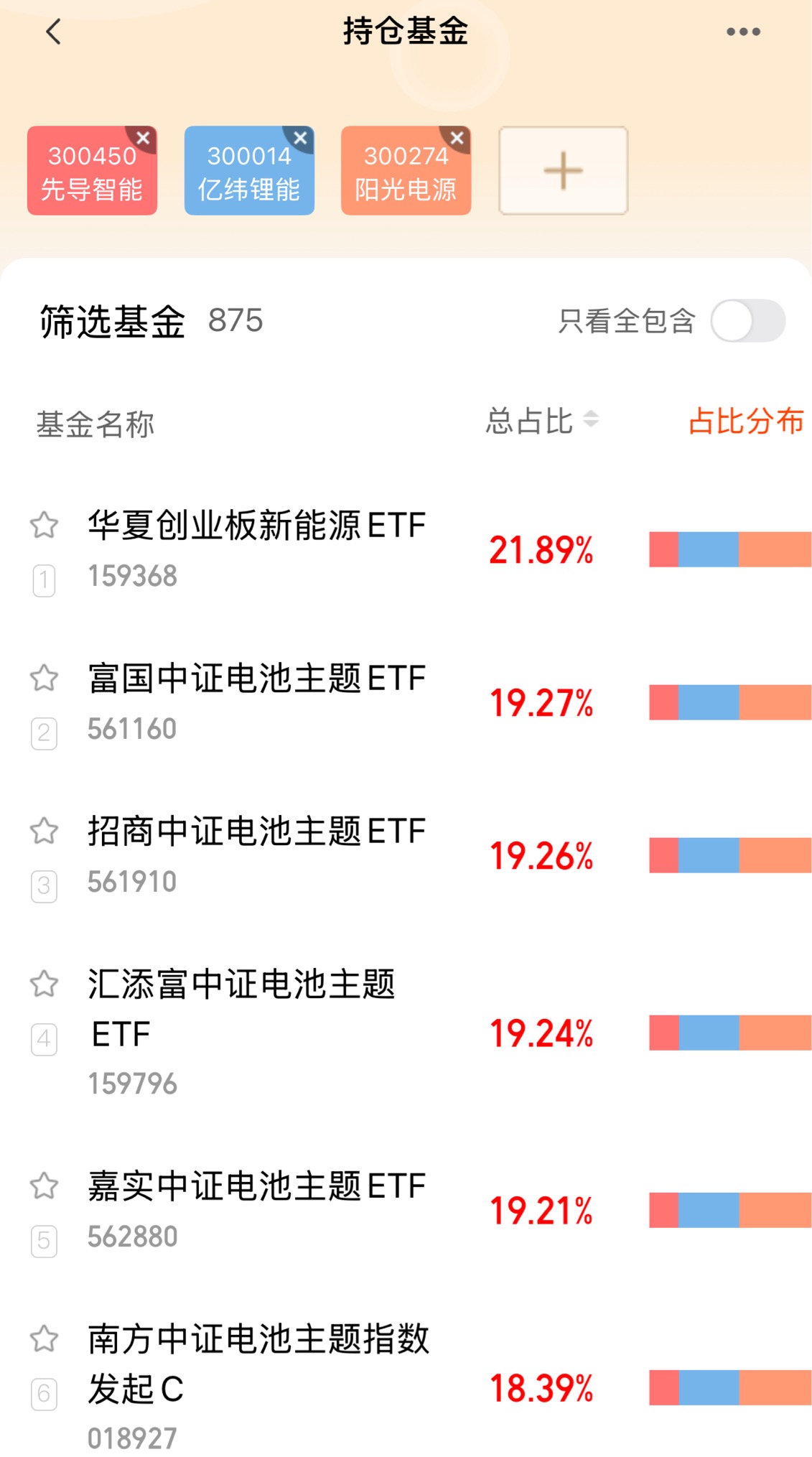Remove the 300274 阳光电源 stock chip
This screenshot has width=812, height=1457.
[457, 138]
